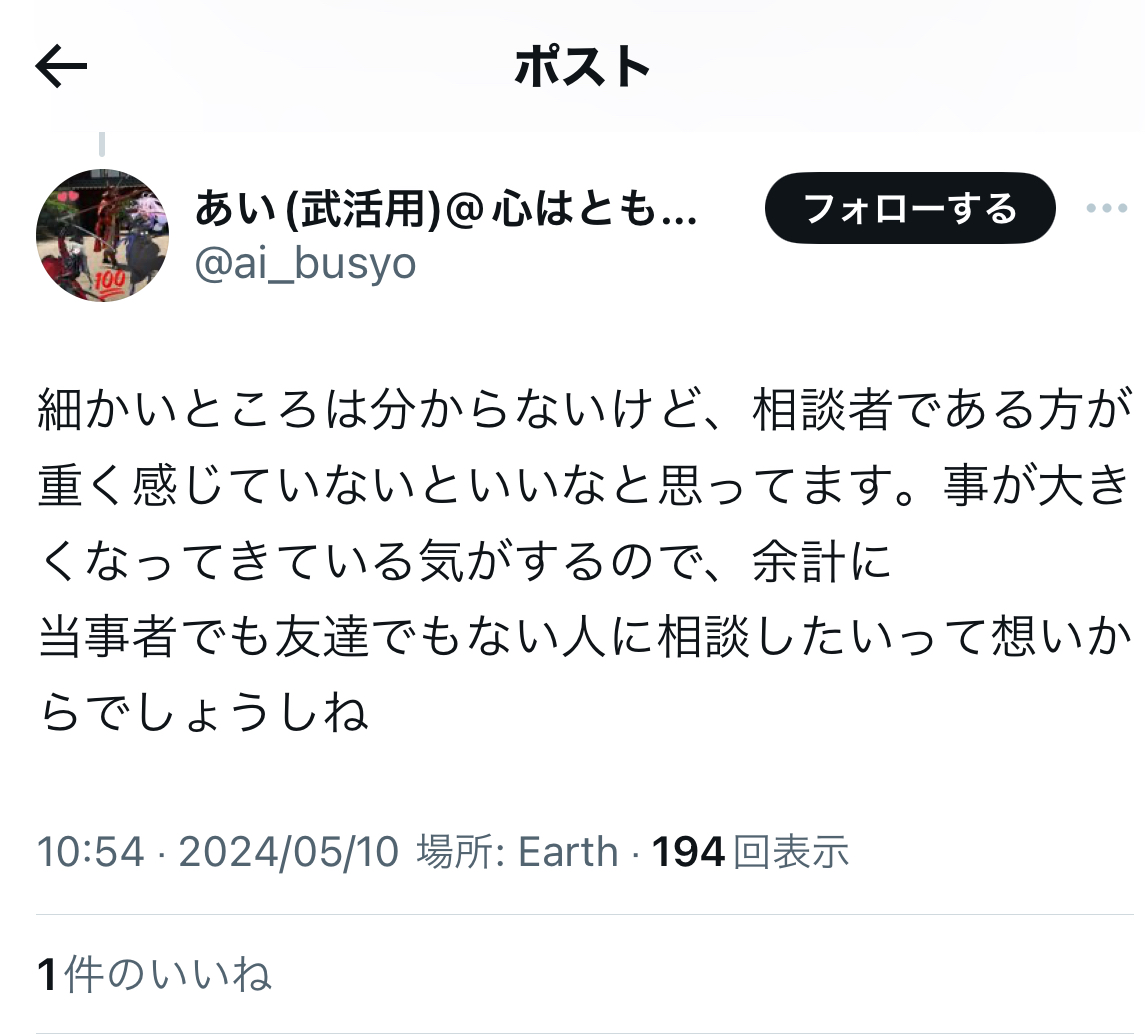Open the 194 回表示 view count
The height and width of the screenshot is (1034, 1145).
click(x=750, y=852)
